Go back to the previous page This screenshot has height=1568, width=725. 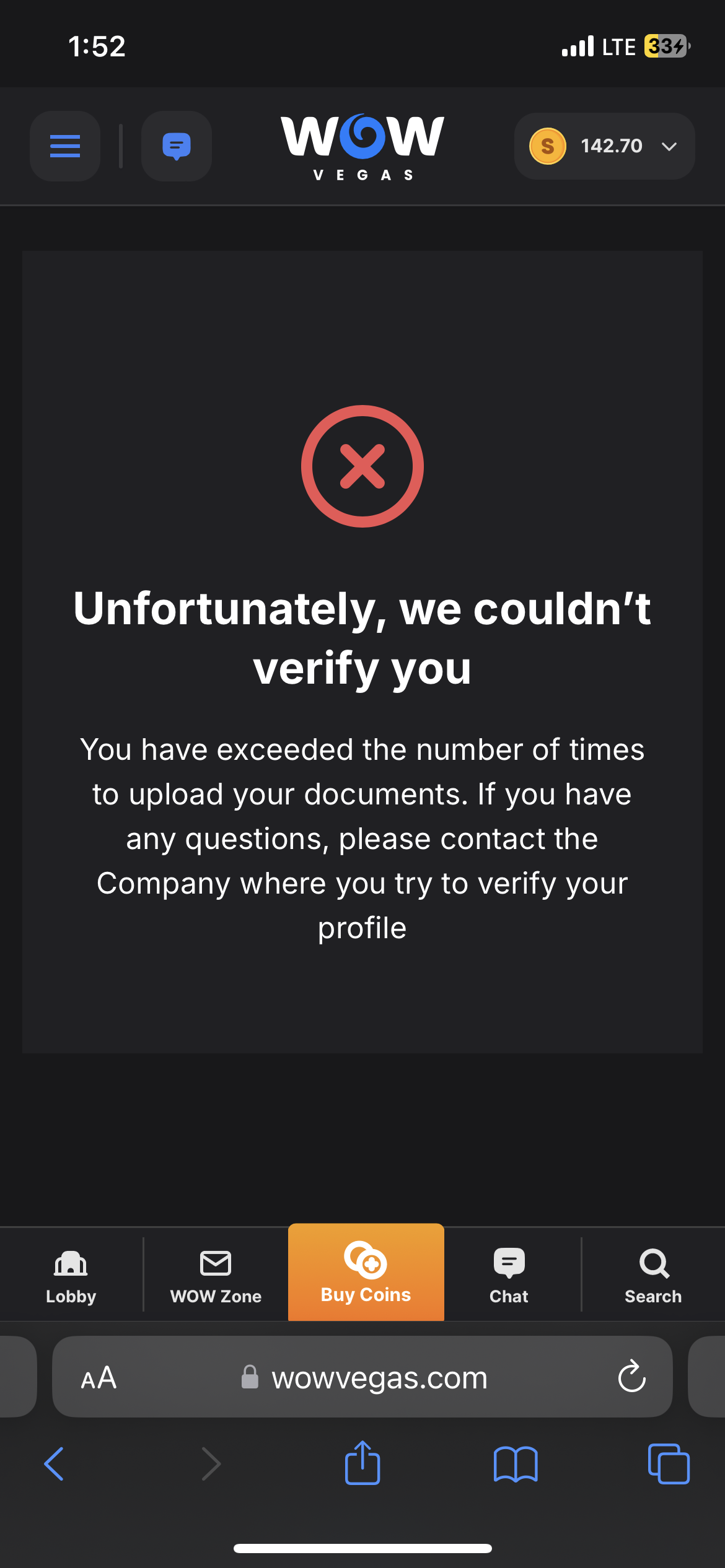[54, 1464]
